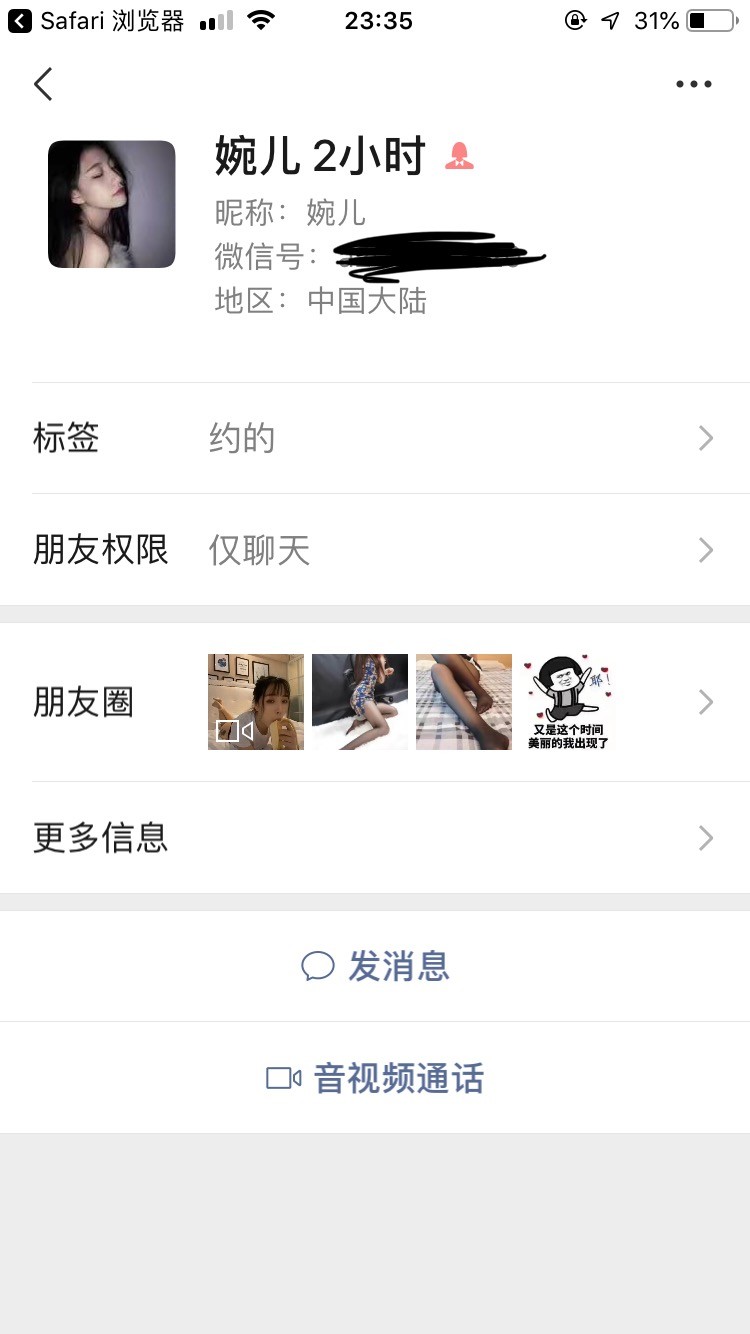Image resolution: width=750 pixels, height=1334 pixels.
Task: Open the three-dot overflow menu
Action: pos(693,84)
